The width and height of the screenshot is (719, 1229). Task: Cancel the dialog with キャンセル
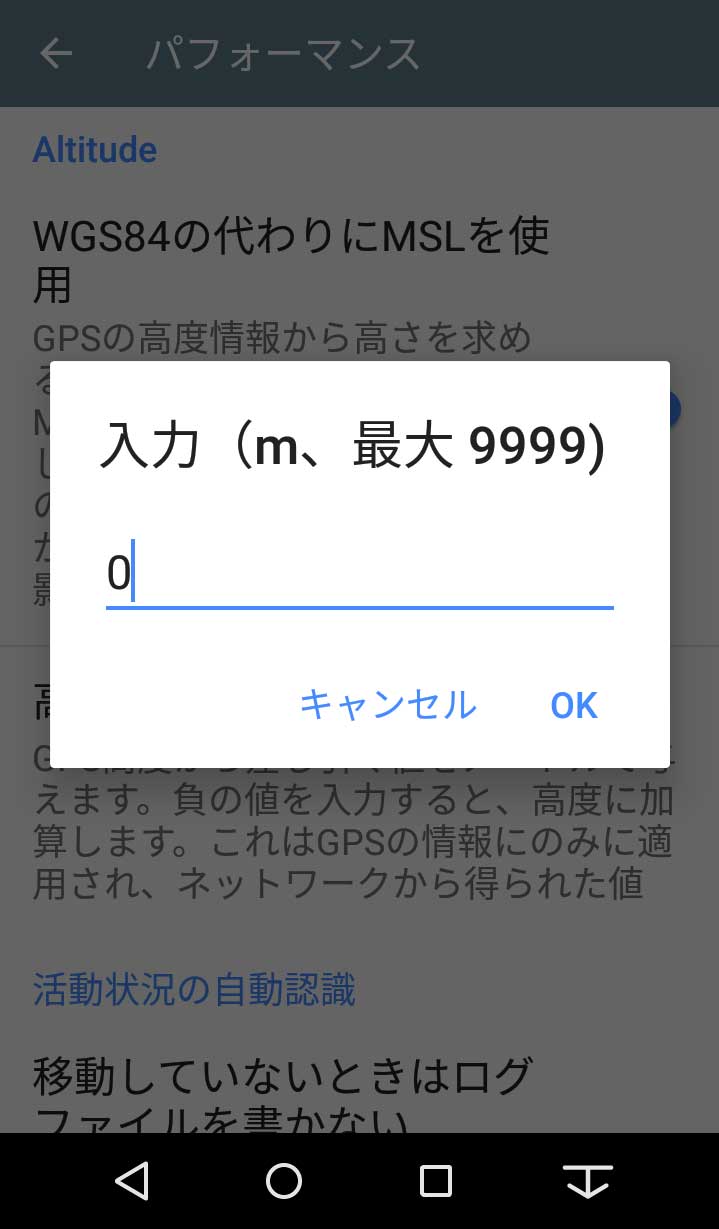click(x=388, y=705)
